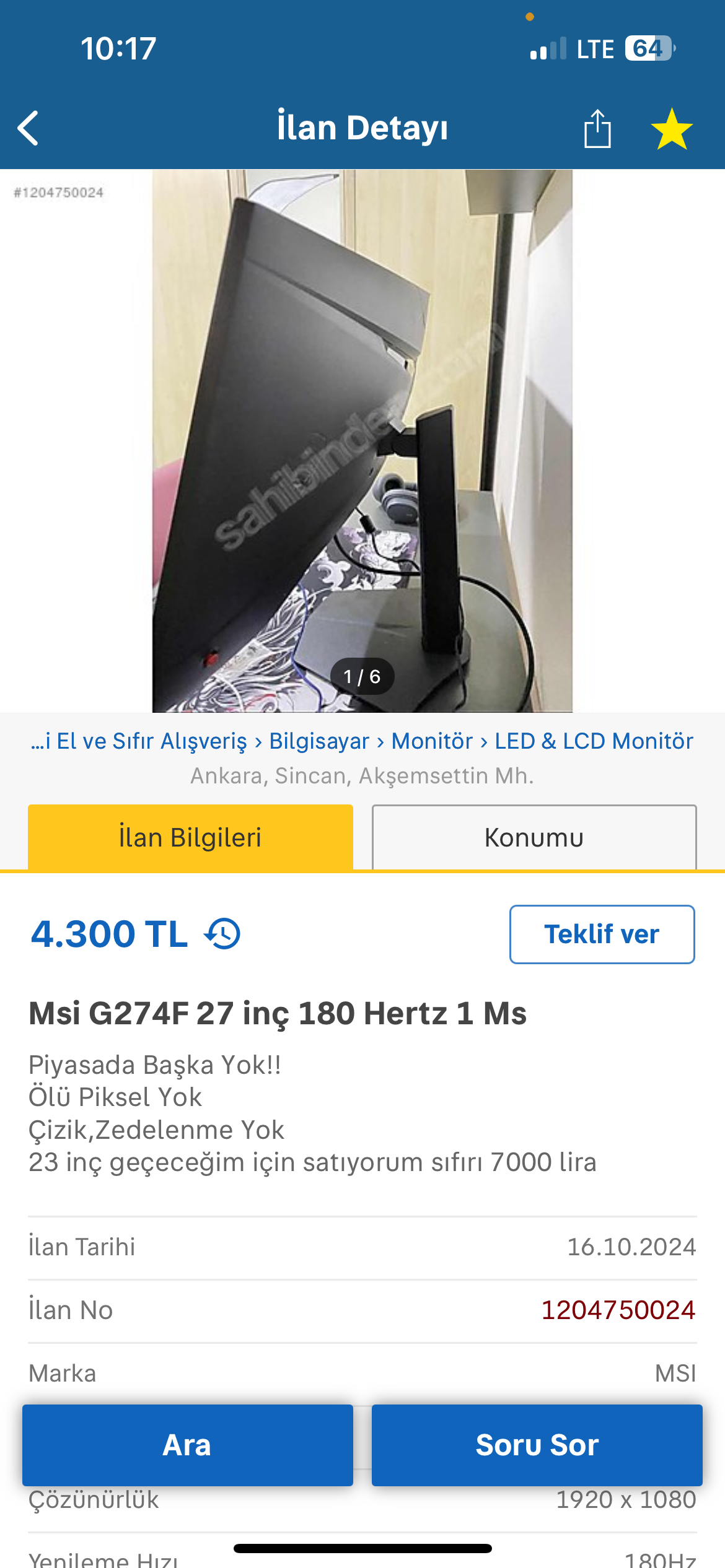Open the Monitör breadcrumb category

coord(432,741)
